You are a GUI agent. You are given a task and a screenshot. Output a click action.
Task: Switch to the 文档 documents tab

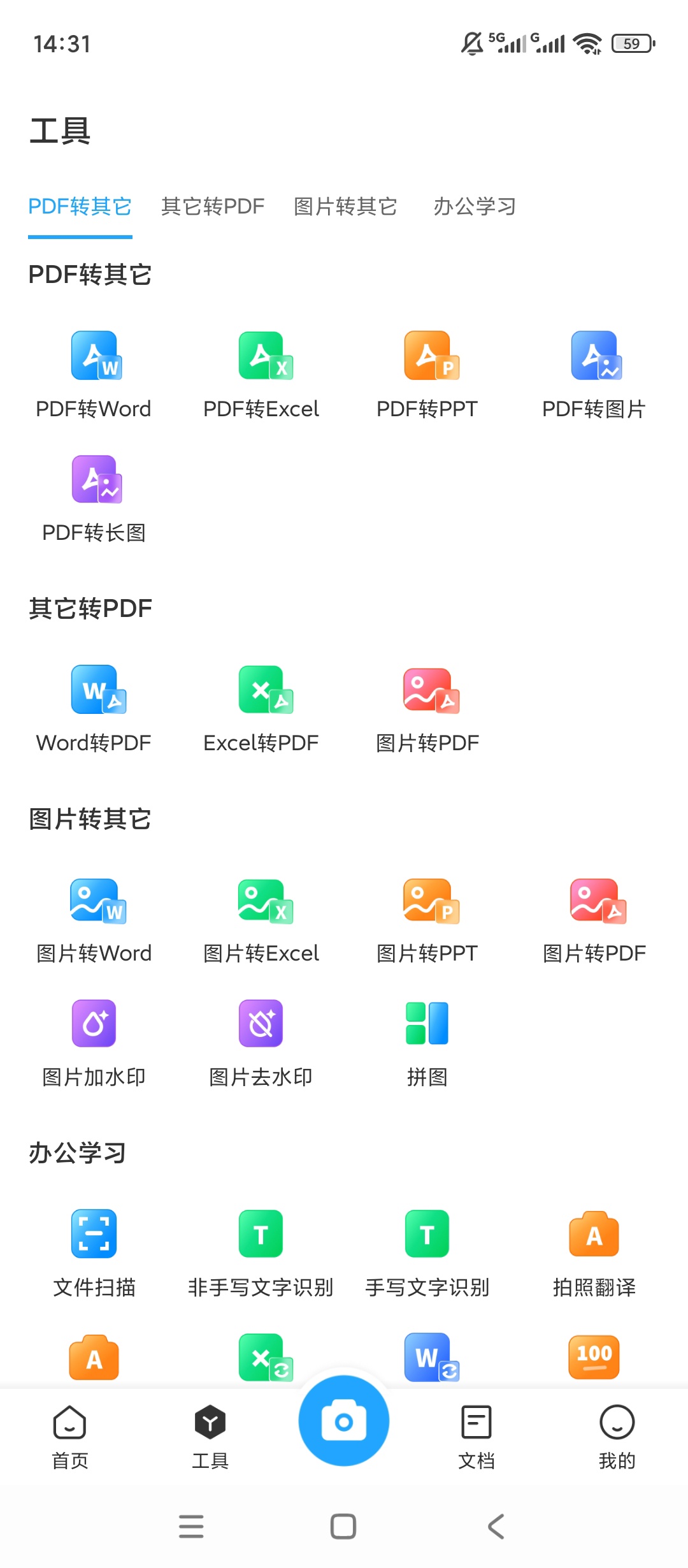click(477, 1437)
